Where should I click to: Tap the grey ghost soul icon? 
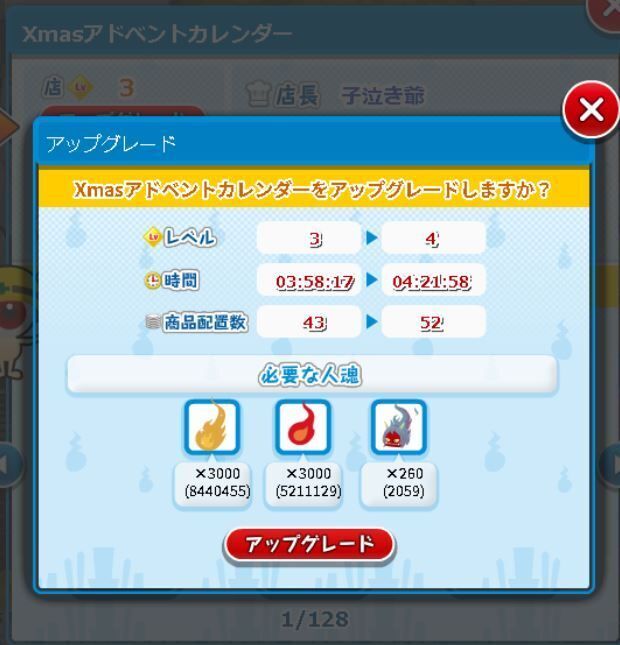(x=399, y=428)
